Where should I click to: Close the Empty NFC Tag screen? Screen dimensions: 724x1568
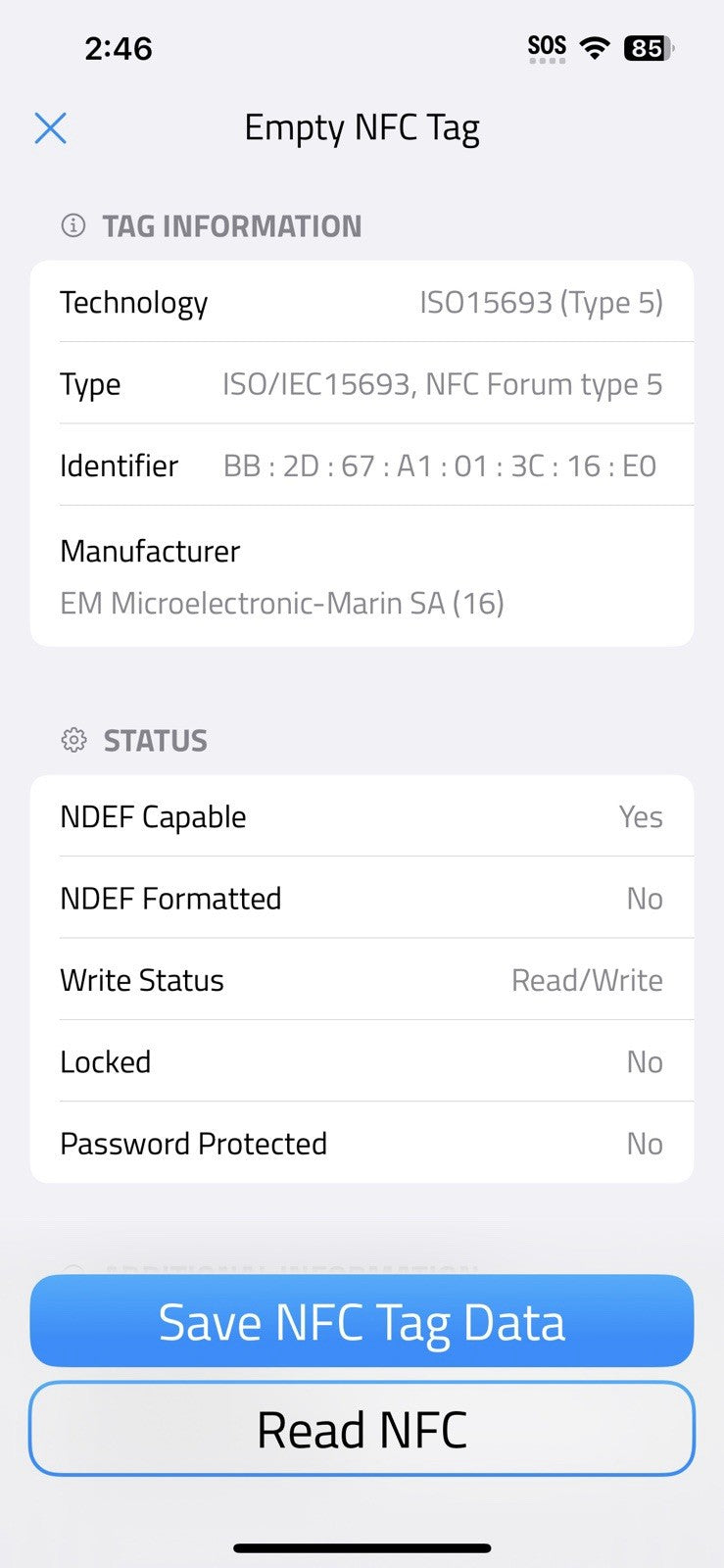(x=50, y=127)
